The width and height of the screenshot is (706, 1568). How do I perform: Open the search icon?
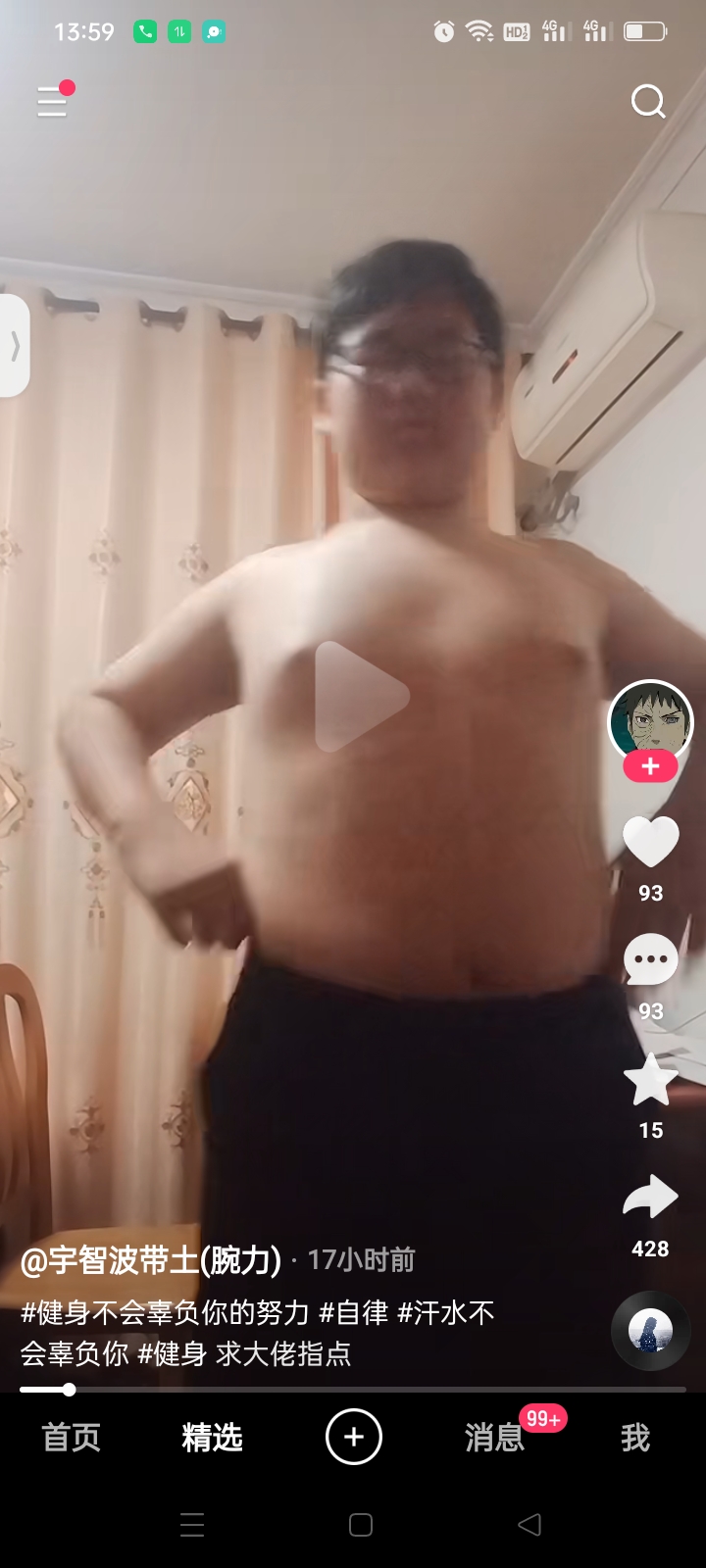(648, 101)
